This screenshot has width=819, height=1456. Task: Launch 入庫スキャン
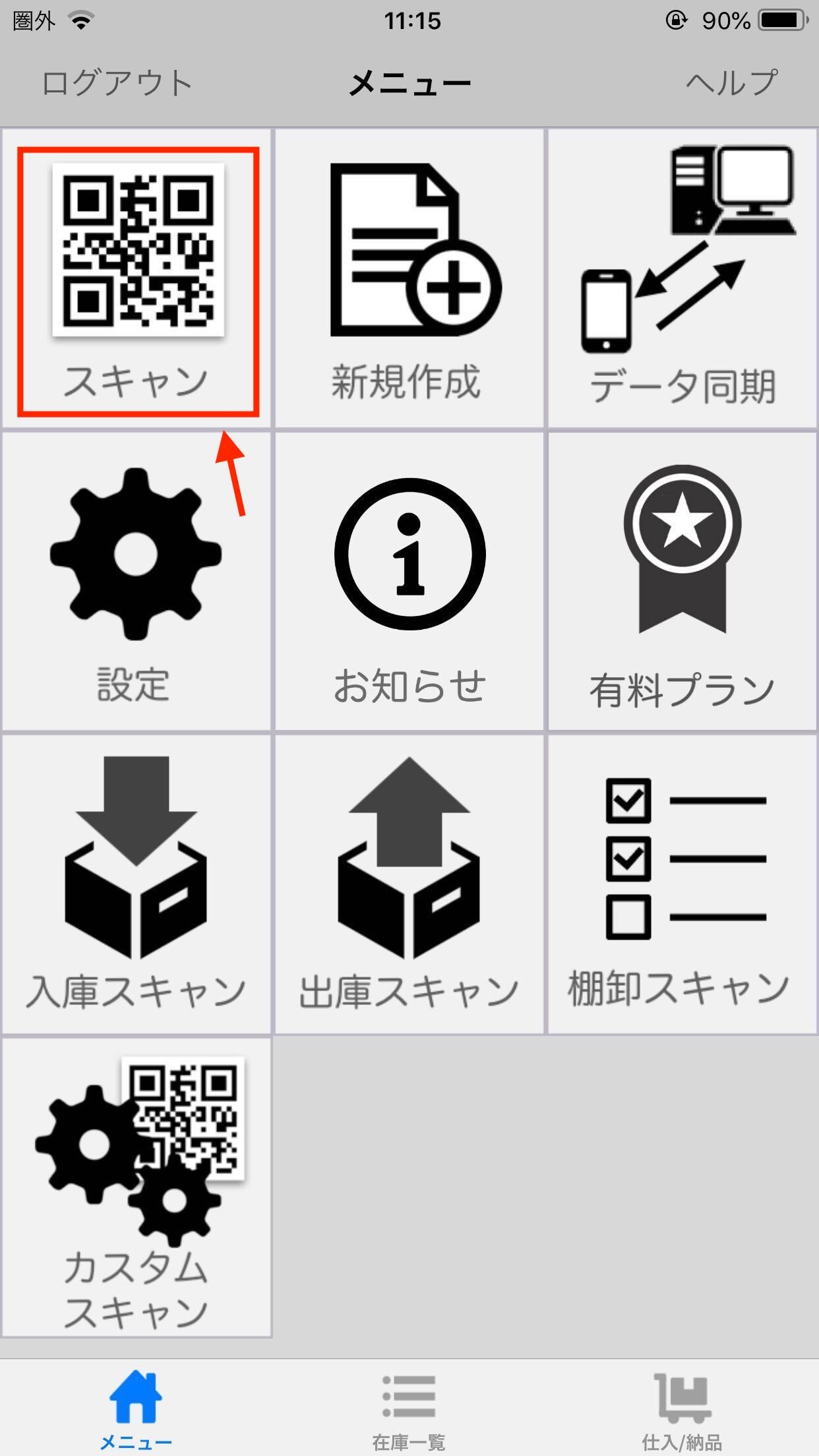(136, 884)
